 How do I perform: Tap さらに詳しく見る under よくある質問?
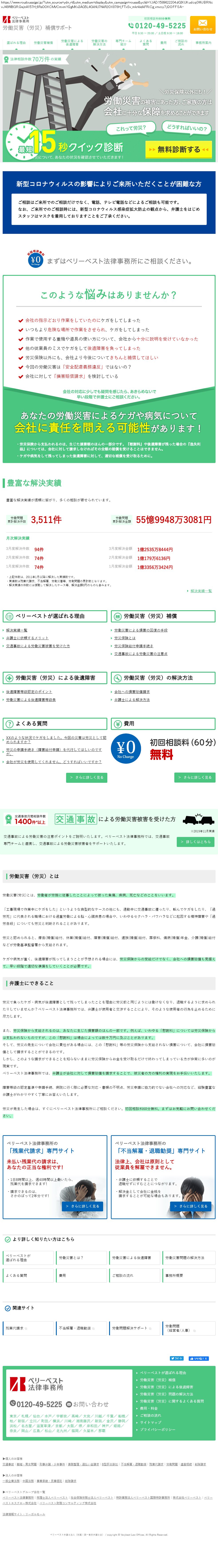click(x=86, y=777)
